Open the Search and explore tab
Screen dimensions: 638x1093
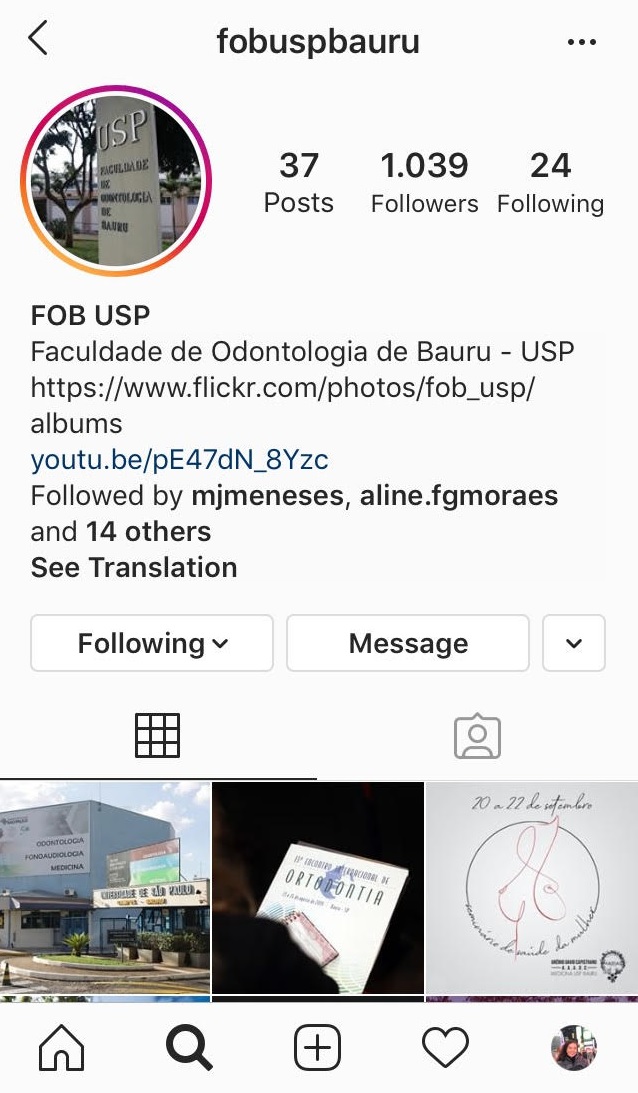[189, 1048]
